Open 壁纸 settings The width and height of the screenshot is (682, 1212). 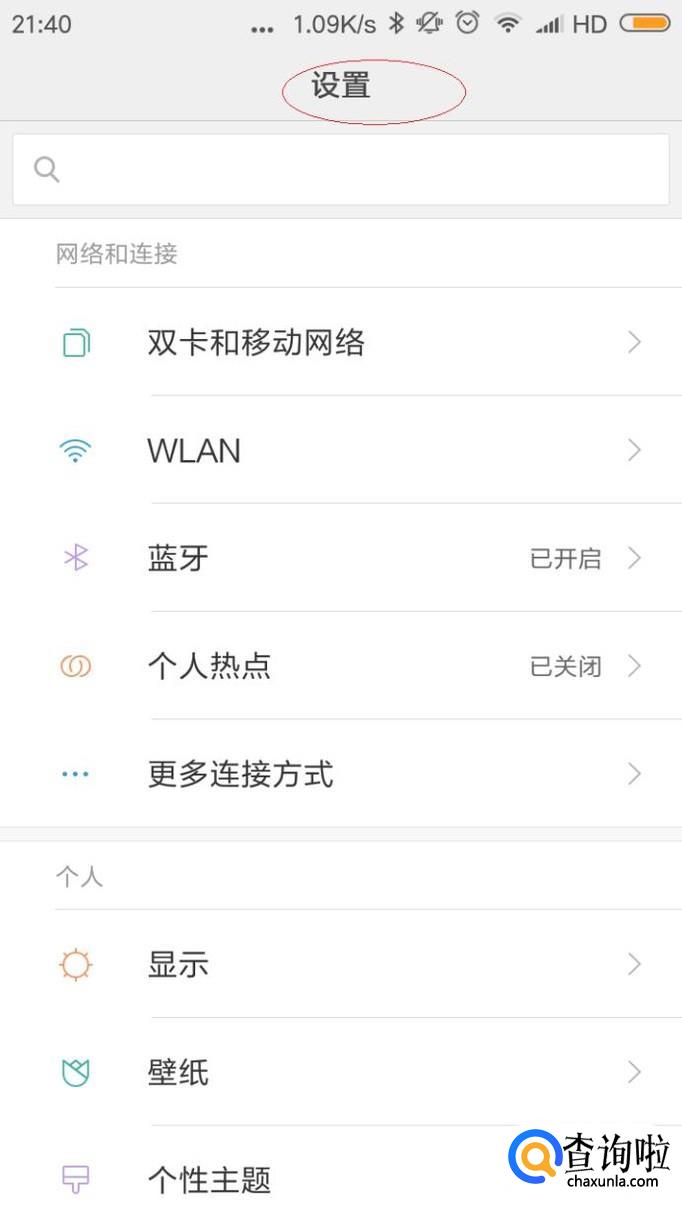pos(340,1073)
